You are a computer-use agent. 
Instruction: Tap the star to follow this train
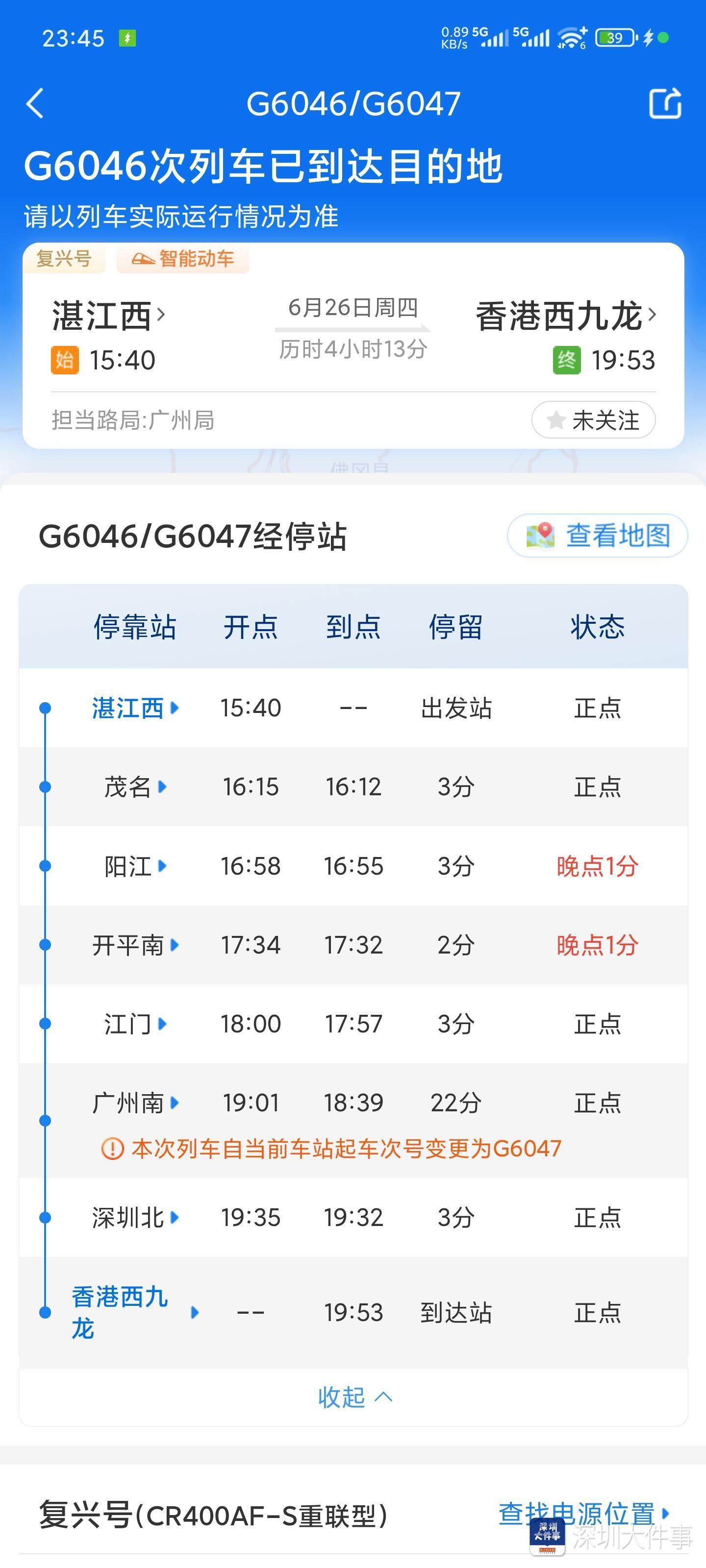(x=555, y=419)
